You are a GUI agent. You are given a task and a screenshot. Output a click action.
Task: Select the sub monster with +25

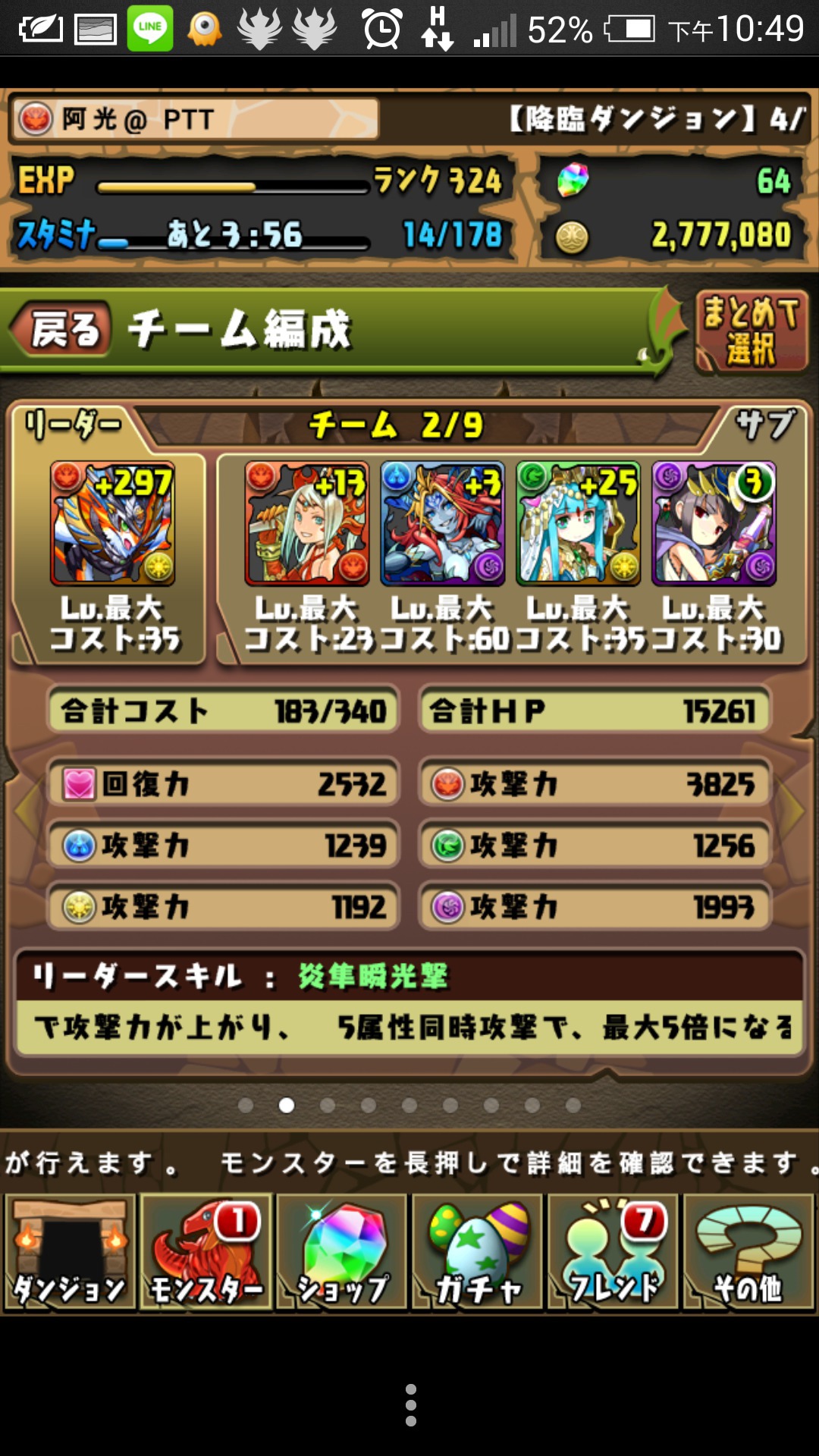tap(578, 523)
